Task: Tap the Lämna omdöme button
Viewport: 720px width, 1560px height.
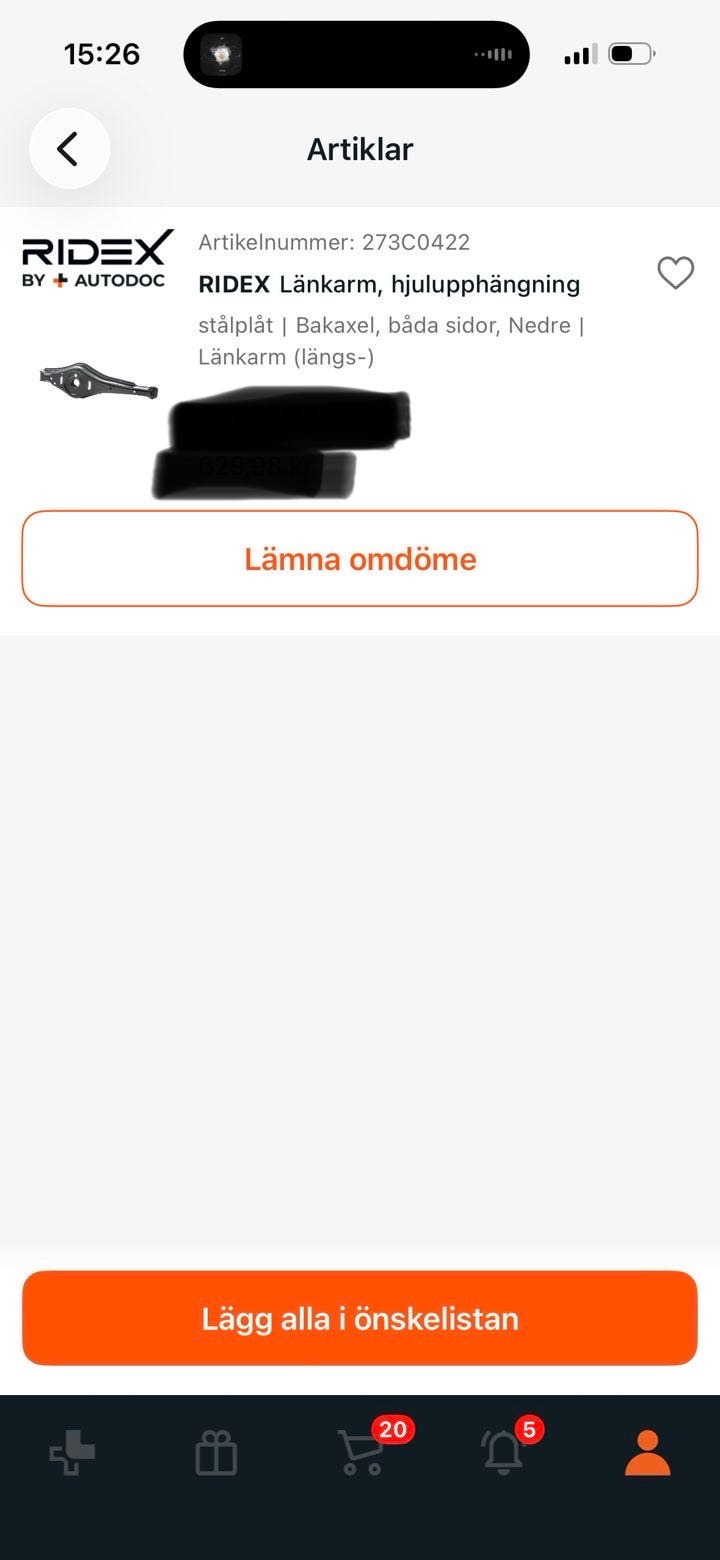Action: (360, 559)
